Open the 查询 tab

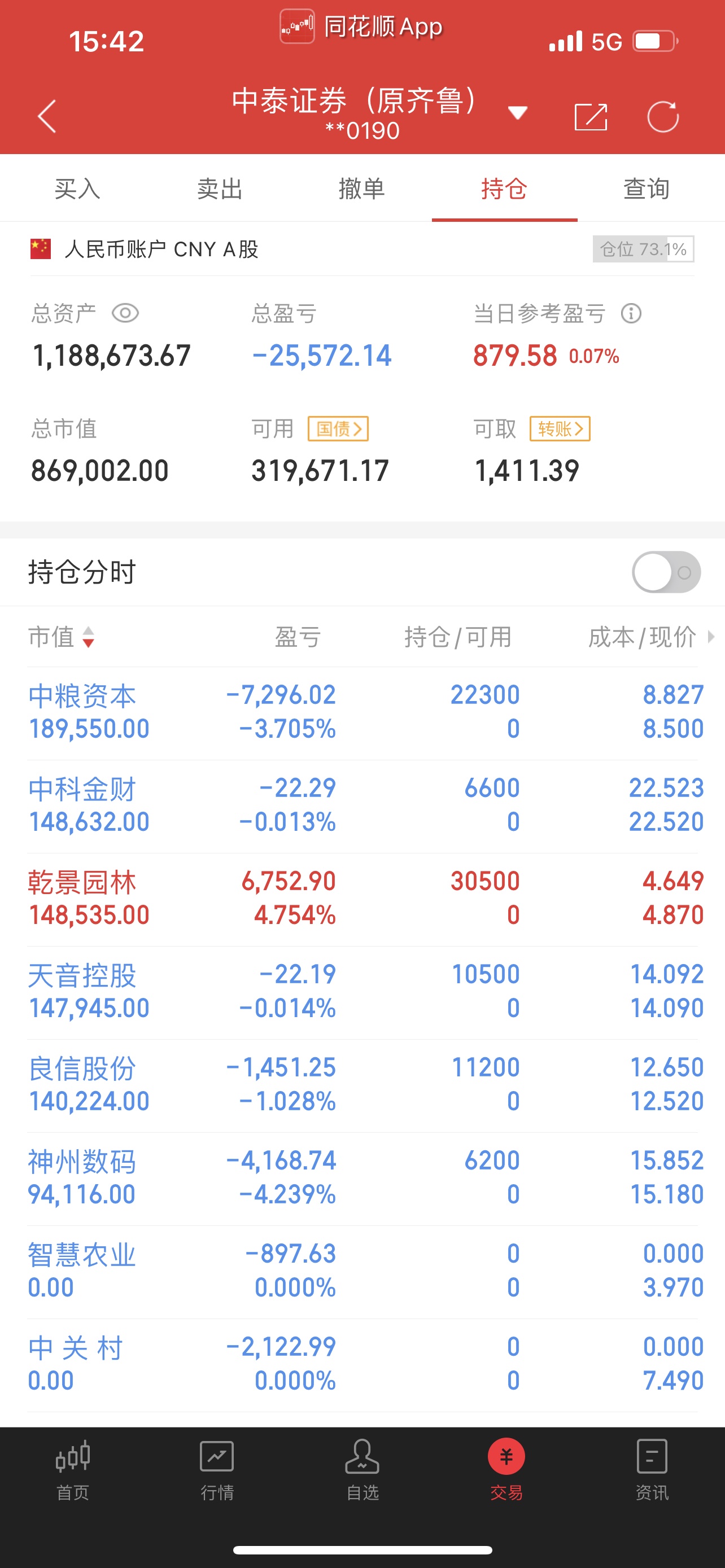point(647,189)
